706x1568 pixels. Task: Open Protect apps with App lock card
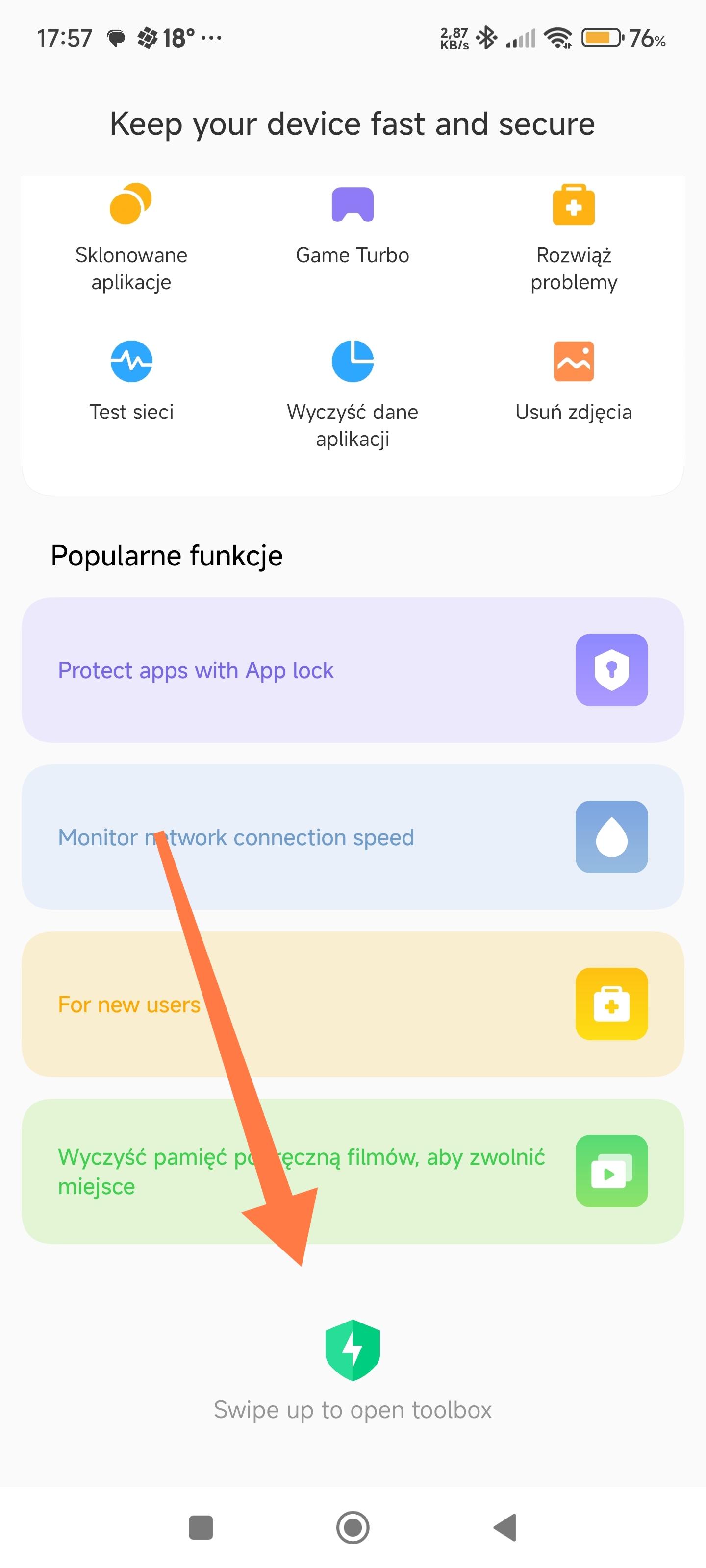[x=352, y=669]
